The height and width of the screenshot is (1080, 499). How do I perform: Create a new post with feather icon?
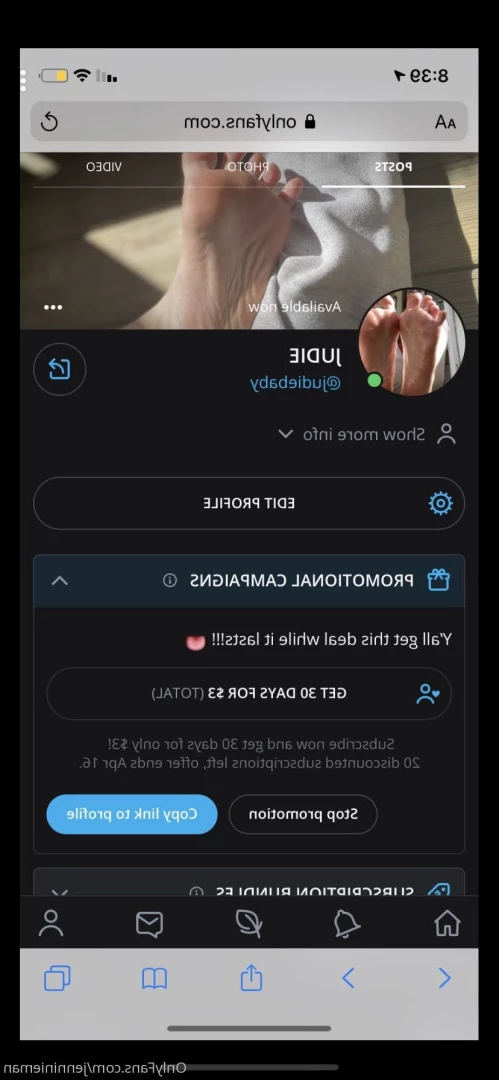tap(248, 924)
